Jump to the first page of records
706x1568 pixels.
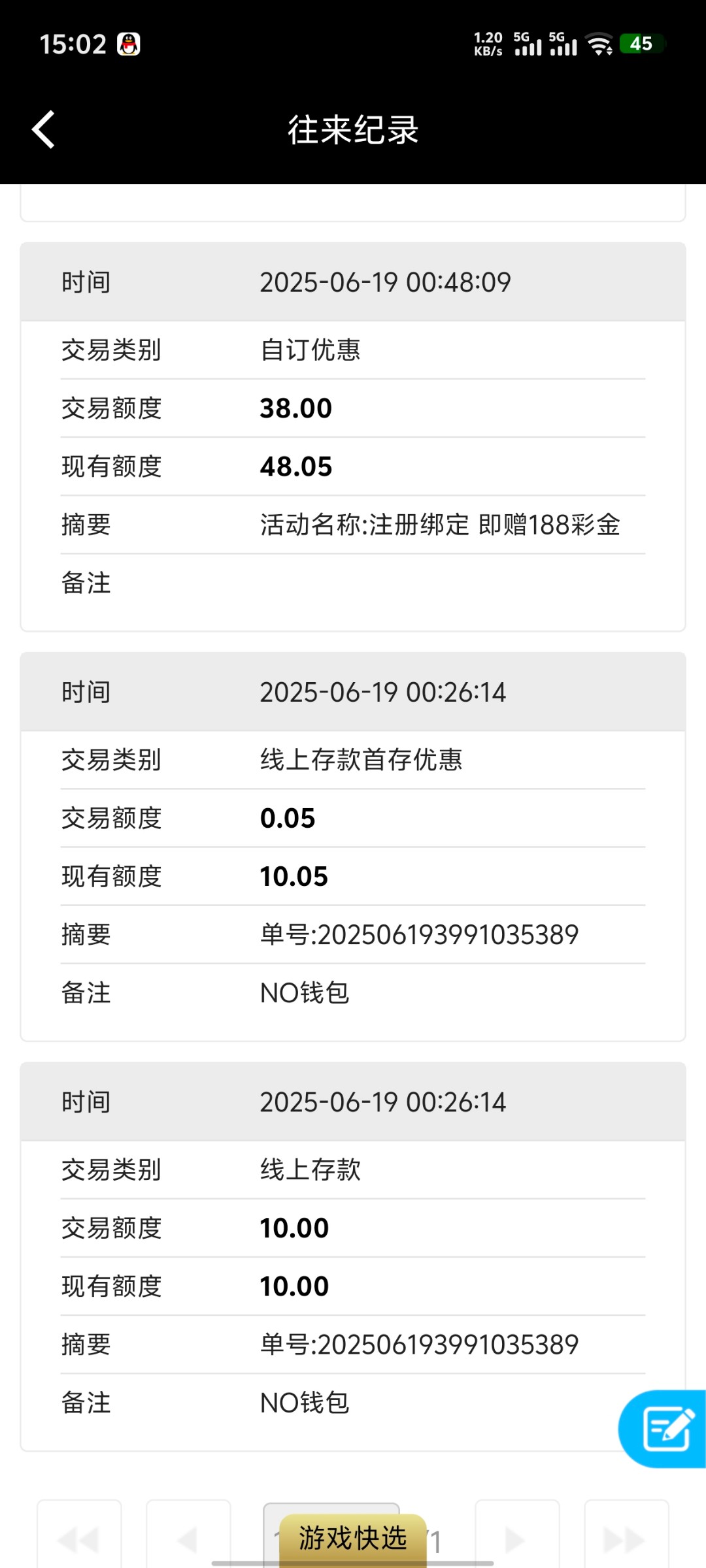pyautogui.click(x=79, y=1539)
